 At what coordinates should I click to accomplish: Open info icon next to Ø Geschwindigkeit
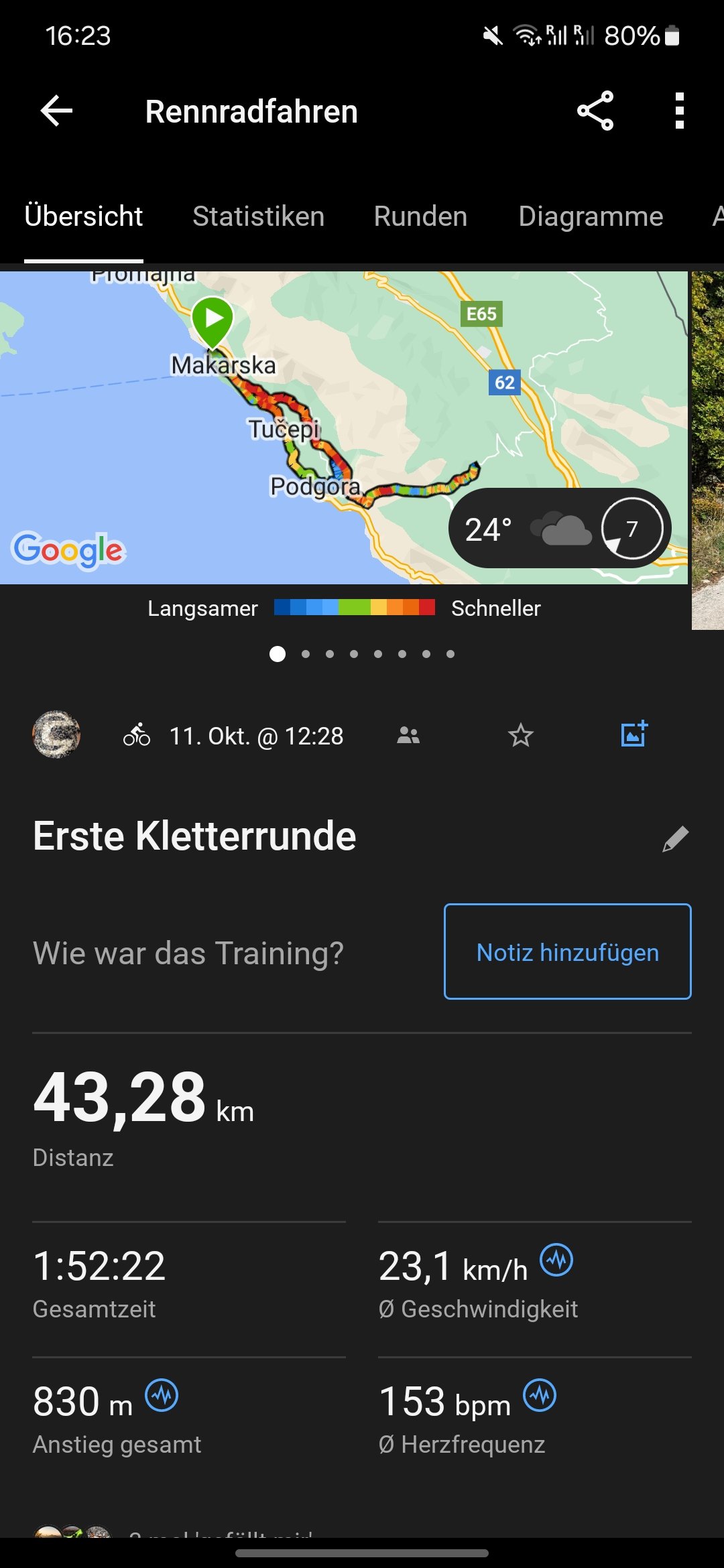556,1260
